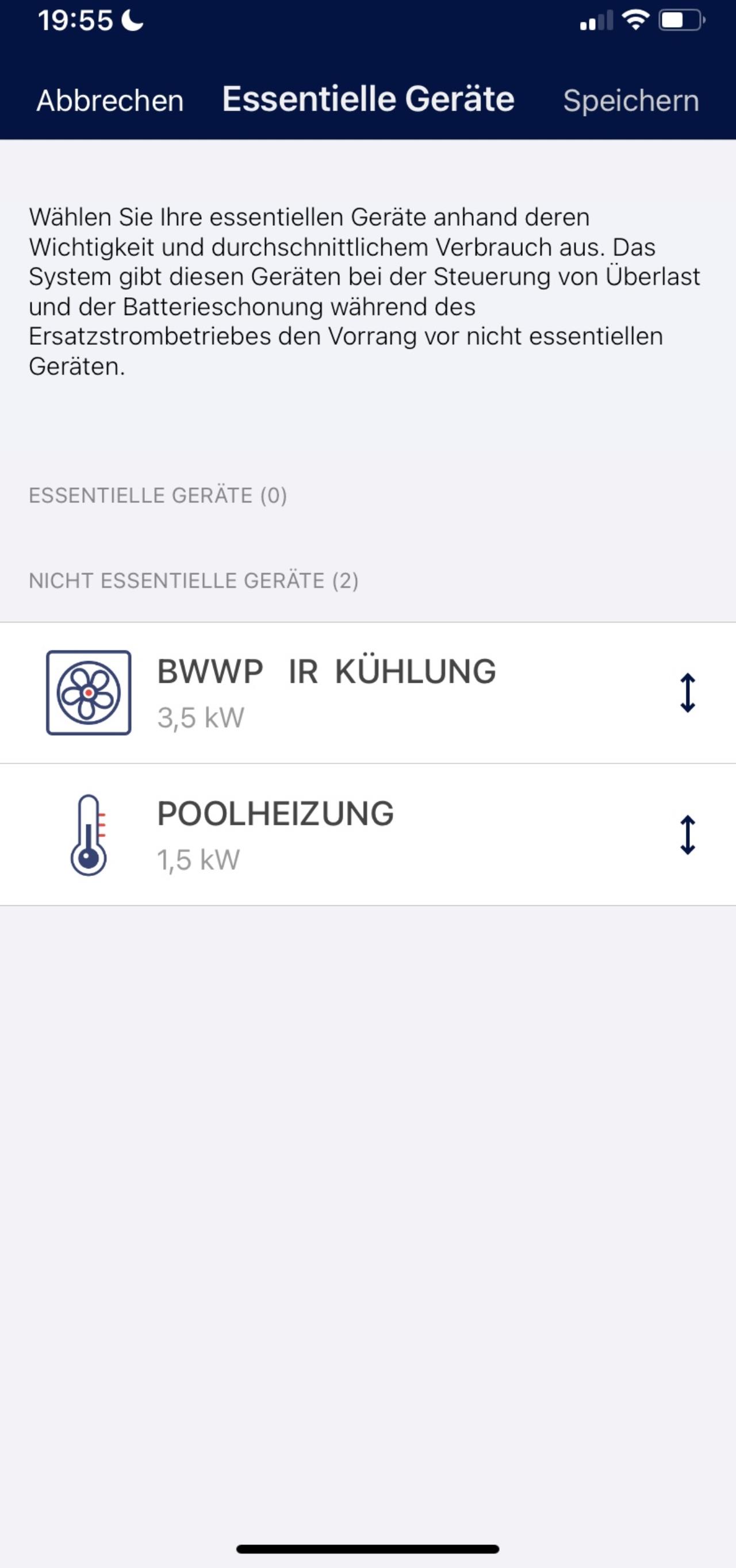This screenshot has width=736, height=1568.
Task: Select the BWWP IR KÜHLUNG device row
Action: (367, 693)
